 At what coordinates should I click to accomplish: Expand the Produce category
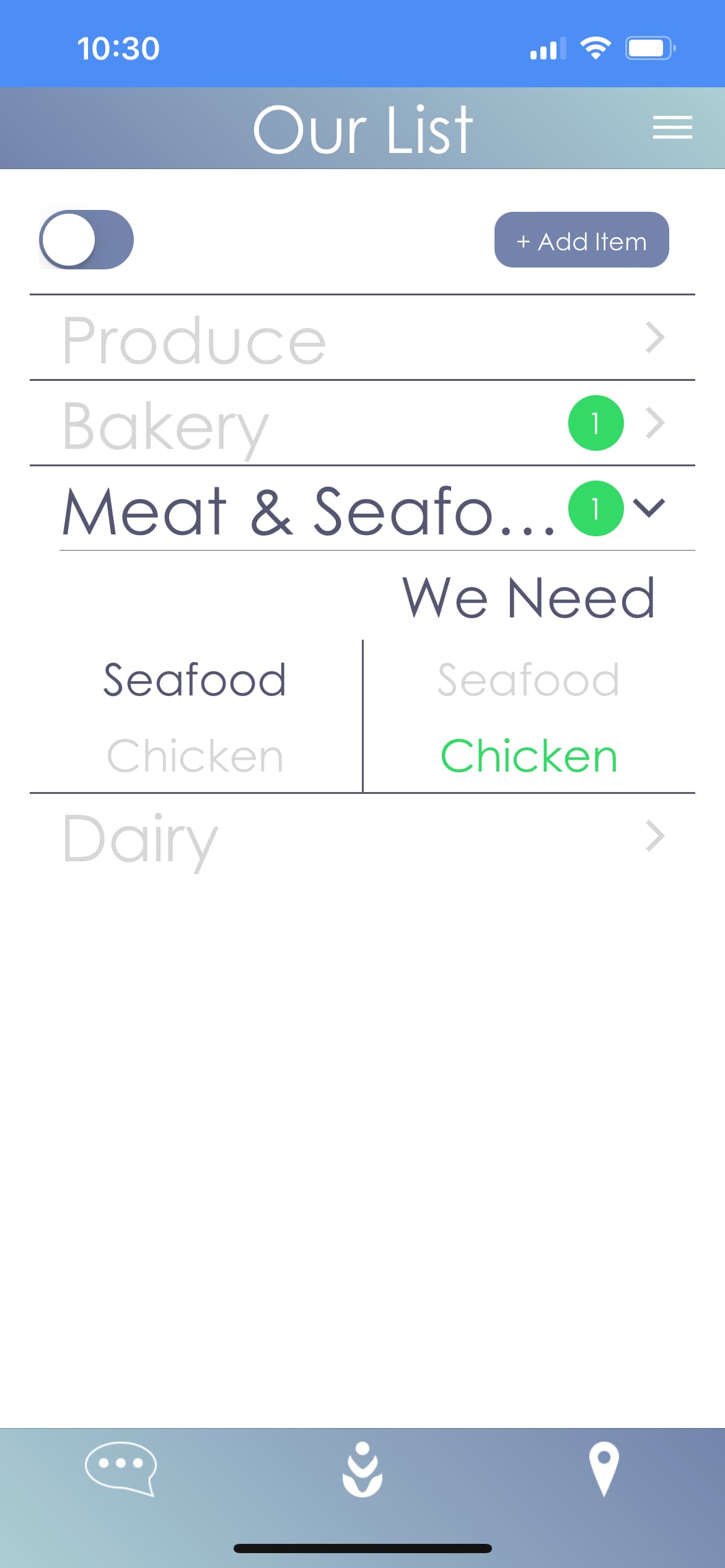tap(362, 338)
